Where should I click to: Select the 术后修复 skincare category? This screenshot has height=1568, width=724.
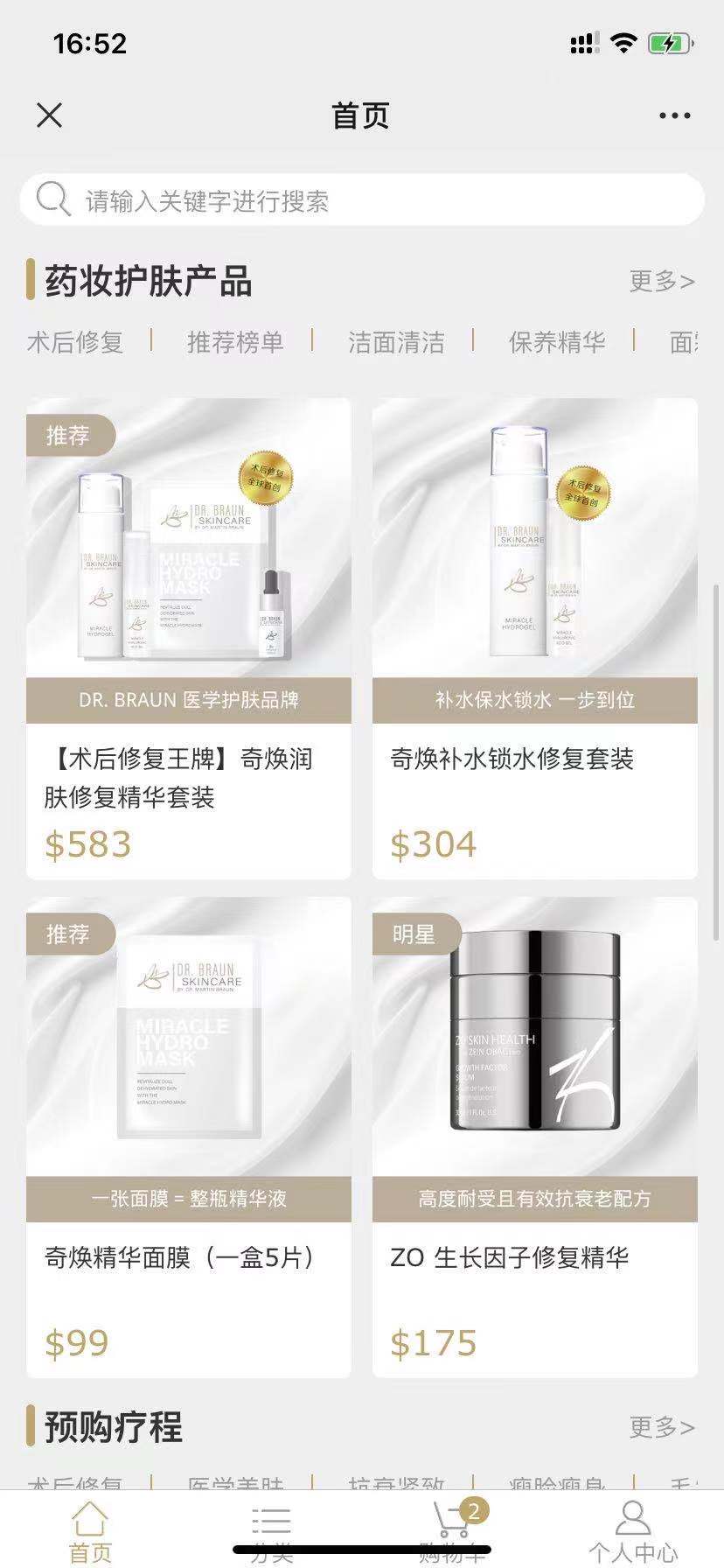75,342
